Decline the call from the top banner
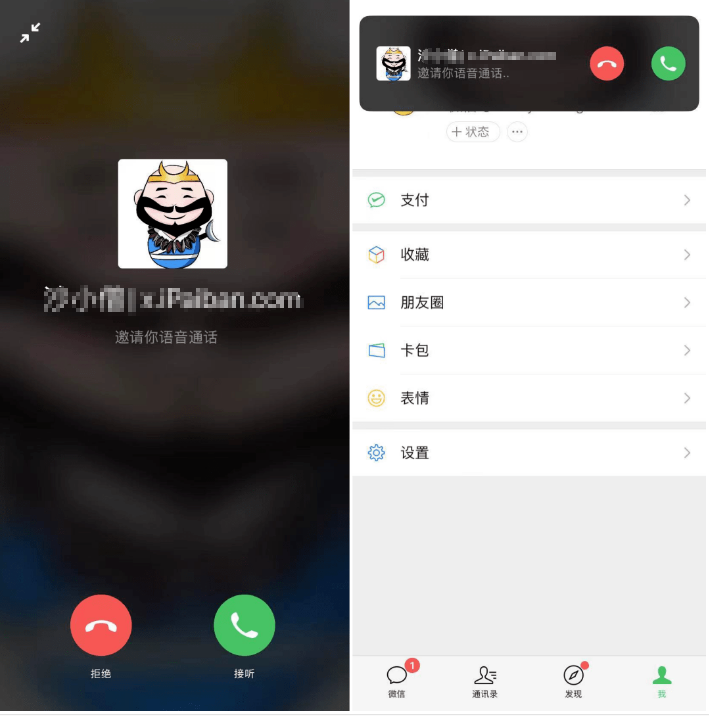709x716 pixels. pyautogui.click(x=606, y=64)
